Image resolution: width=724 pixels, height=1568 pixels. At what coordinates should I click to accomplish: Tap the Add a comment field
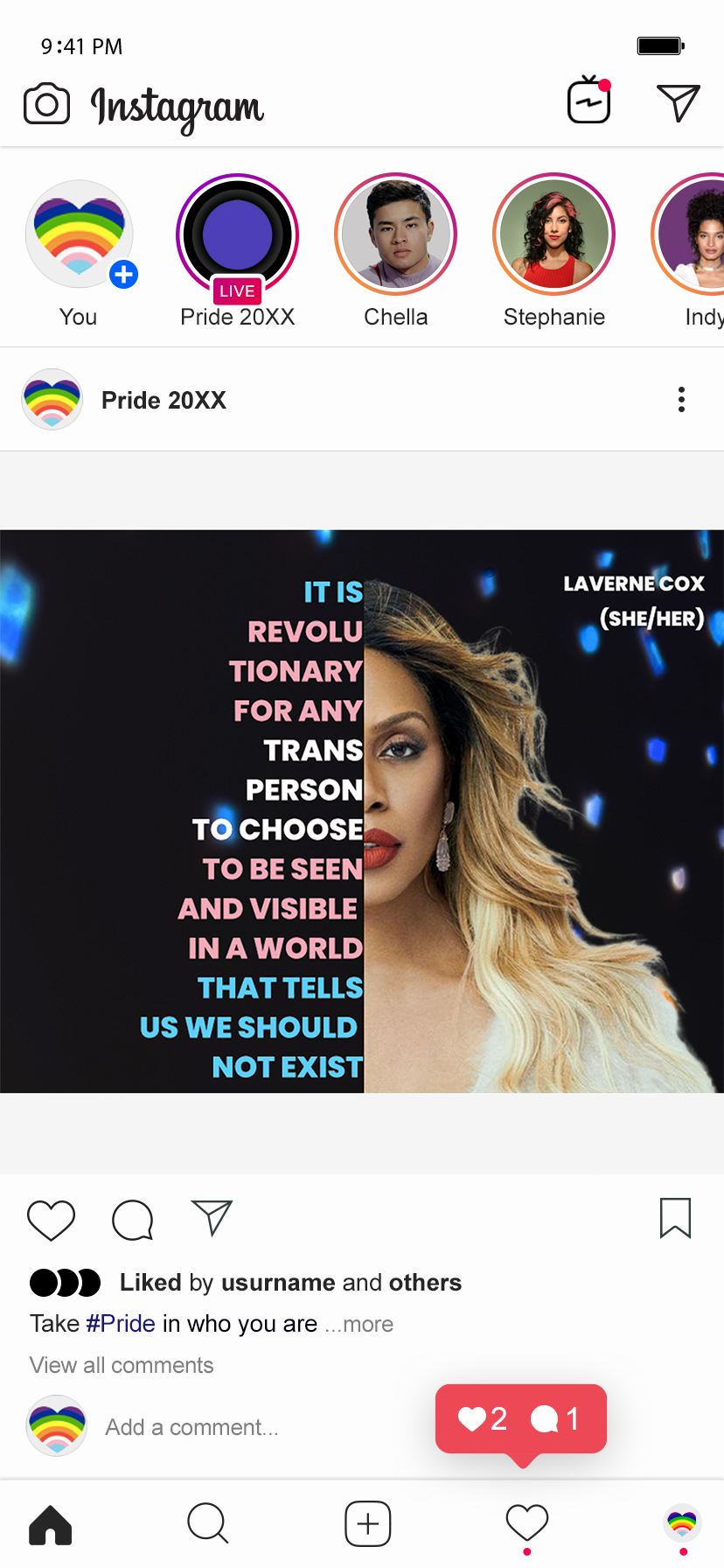[192, 1427]
